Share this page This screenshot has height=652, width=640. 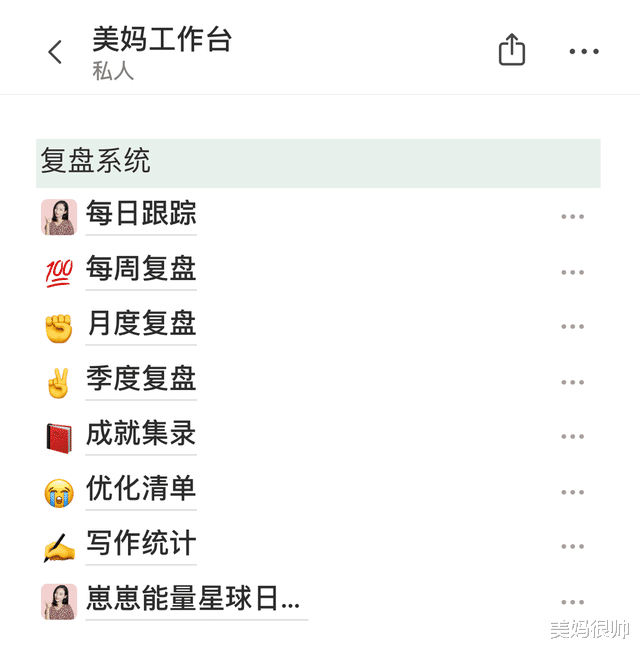pyautogui.click(x=511, y=50)
